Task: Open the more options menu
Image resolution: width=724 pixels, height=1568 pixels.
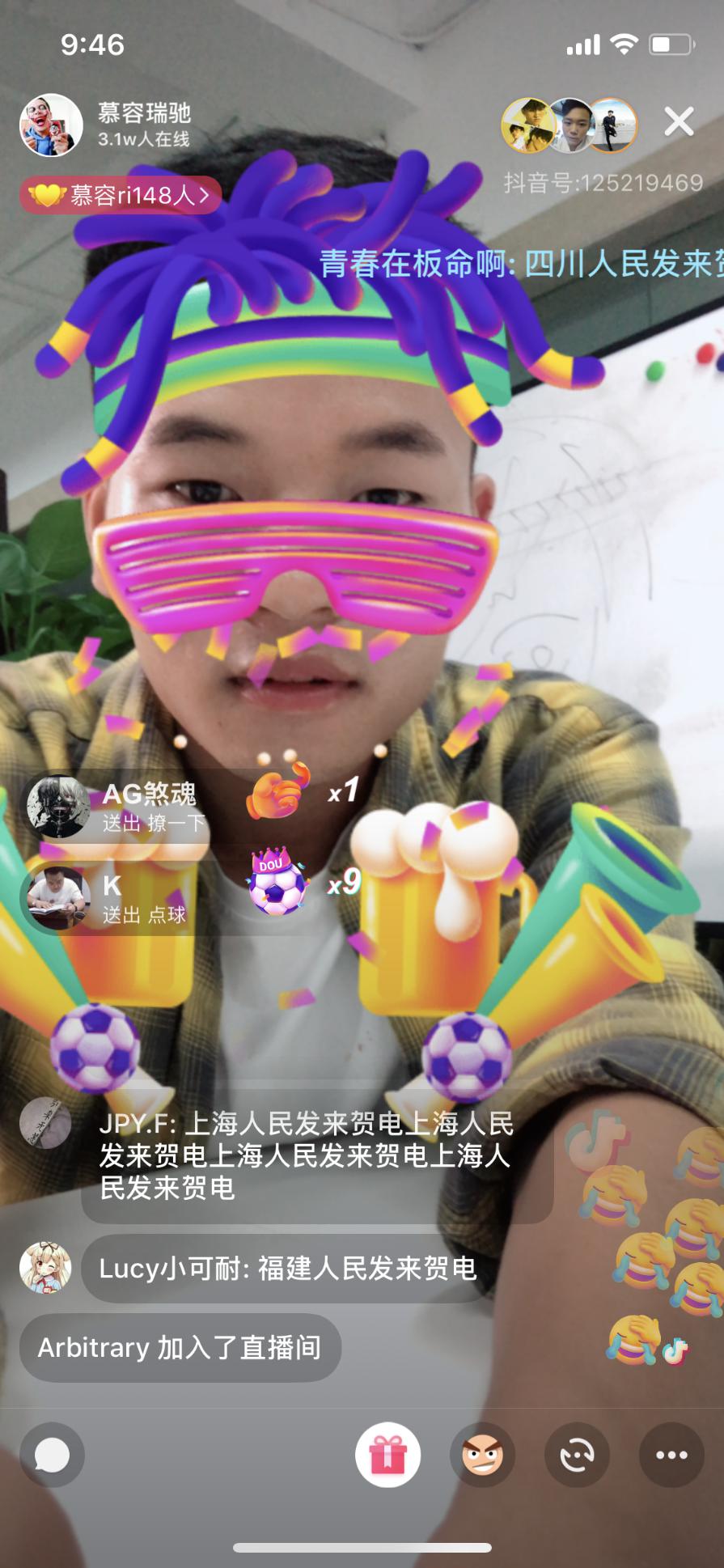Action: click(671, 1455)
